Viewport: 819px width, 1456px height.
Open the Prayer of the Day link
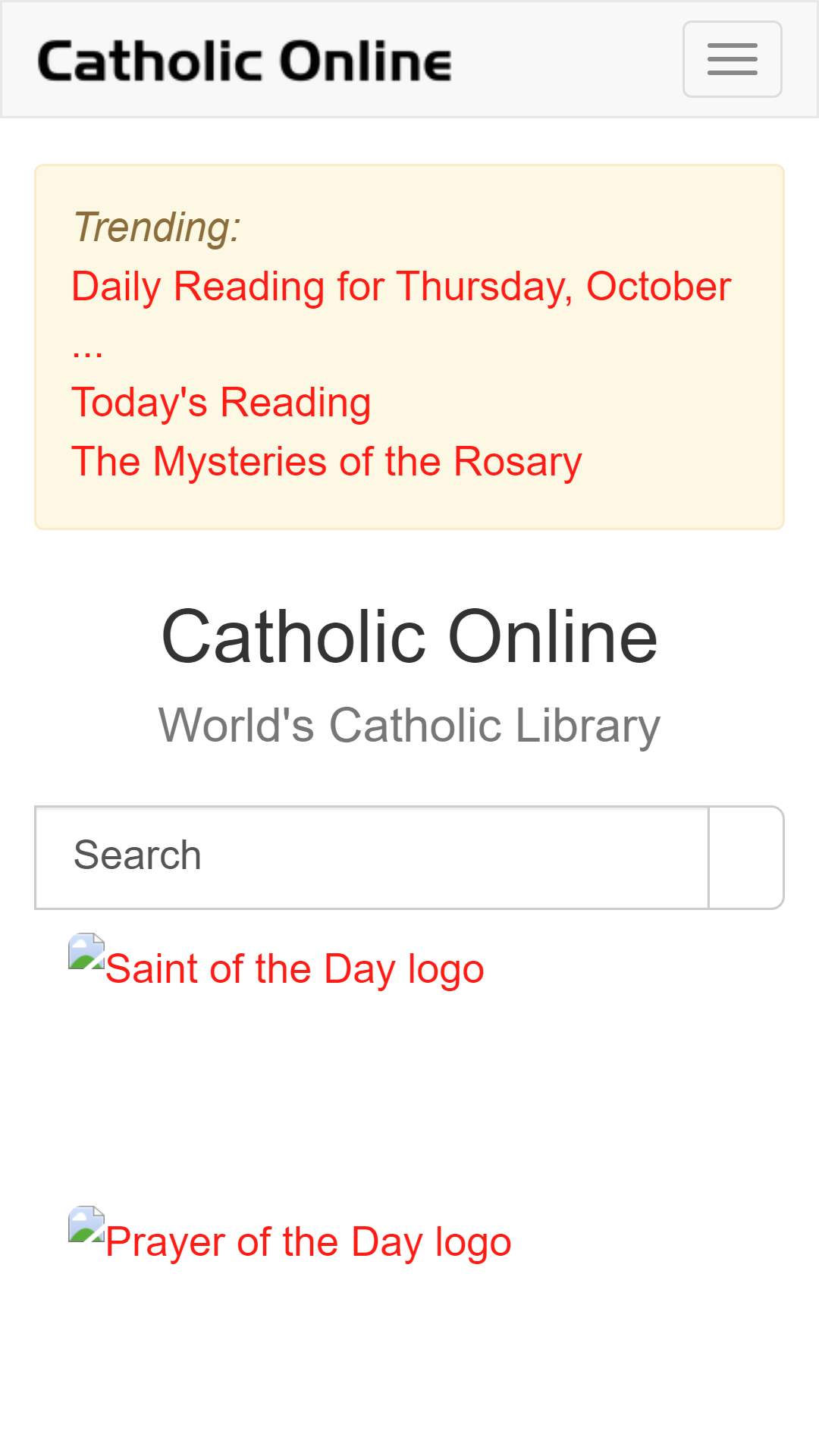coord(290,1235)
